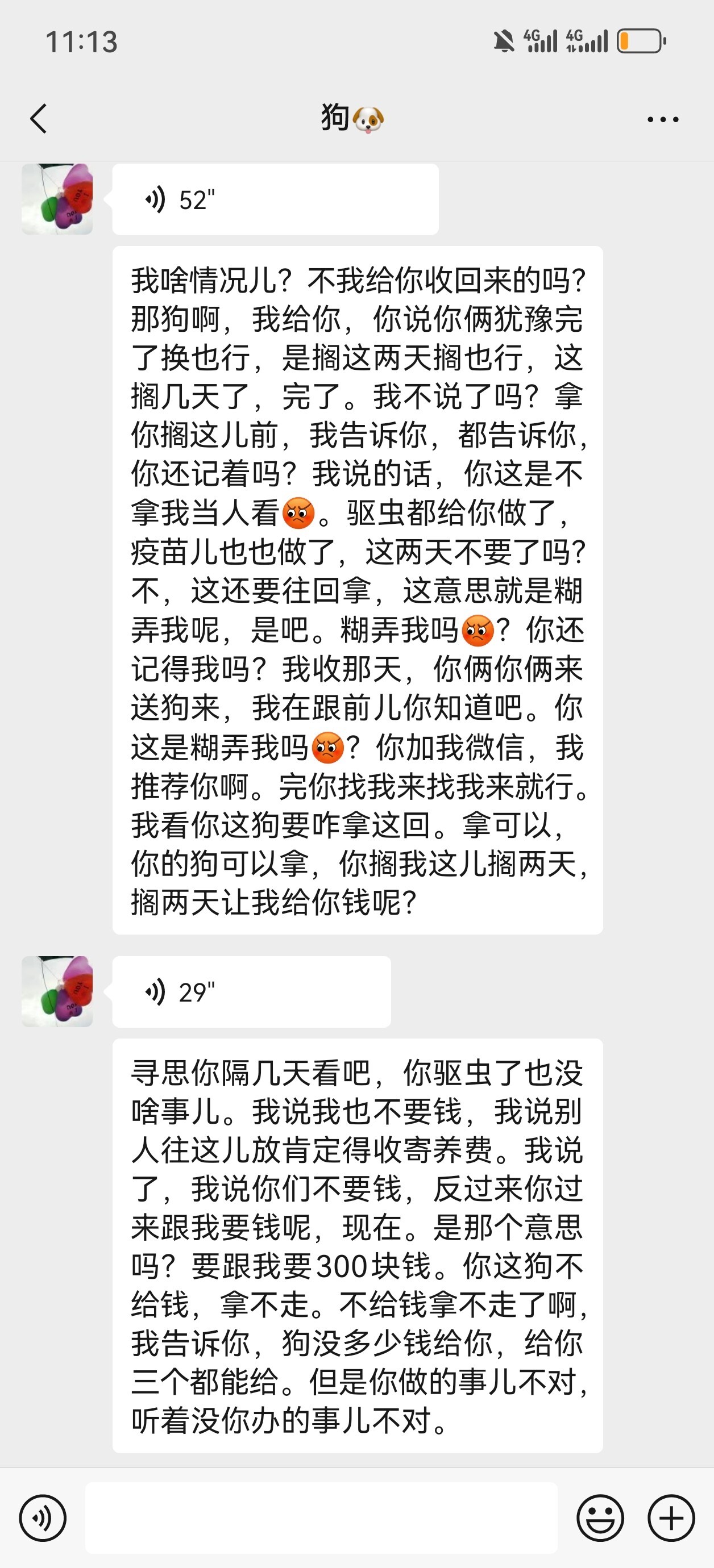
Task: Focus the message text field
Action: (x=321, y=1518)
